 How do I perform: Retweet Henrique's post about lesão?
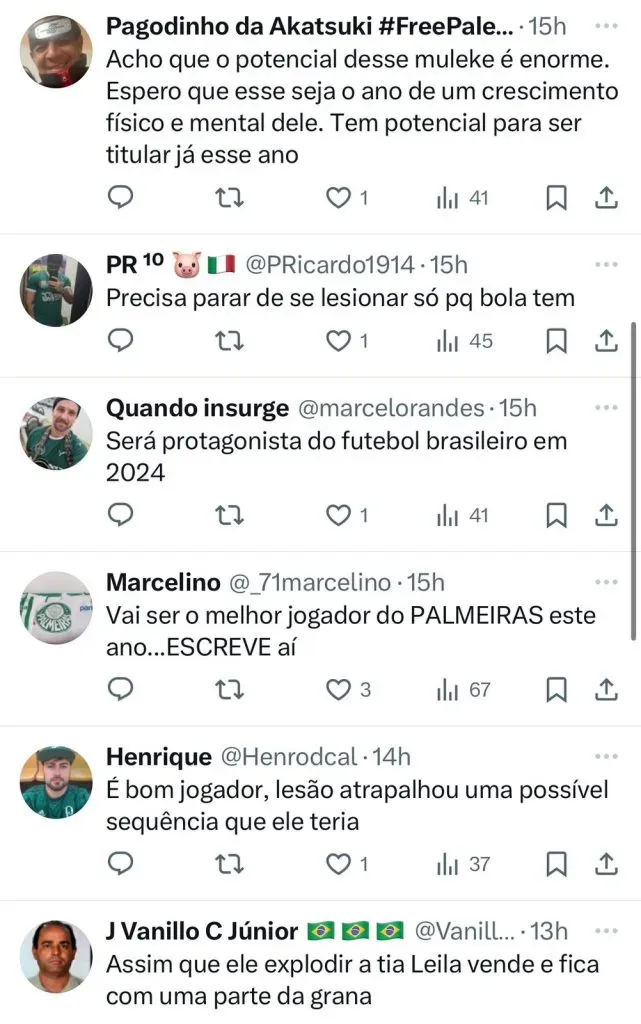[230, 863]
